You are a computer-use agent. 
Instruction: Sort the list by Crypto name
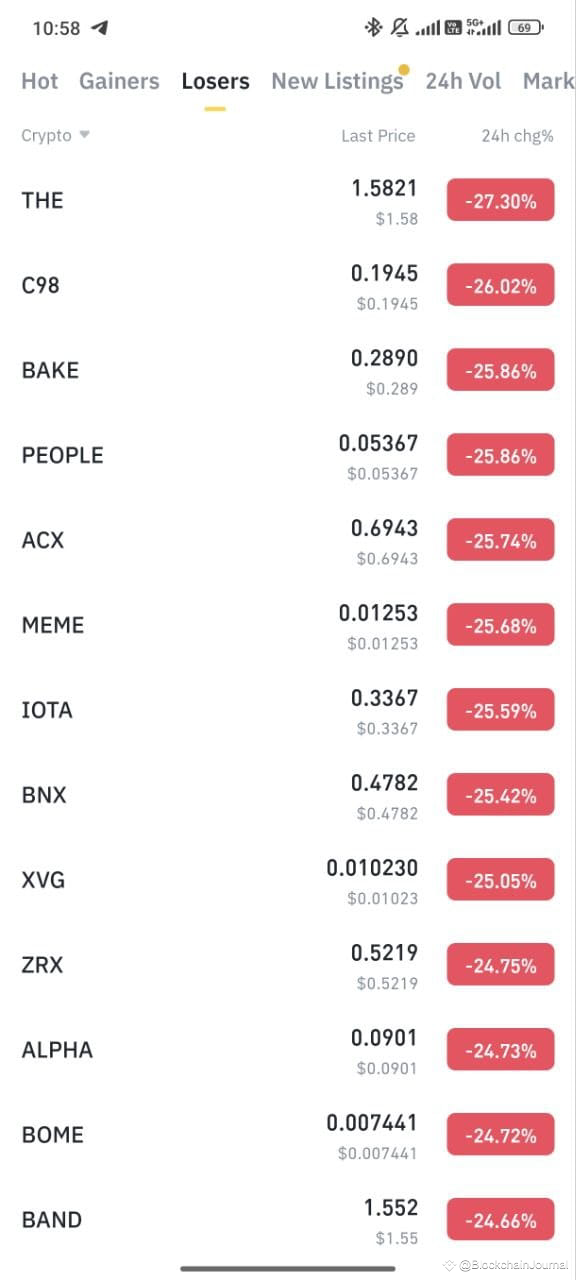[55, 135]
